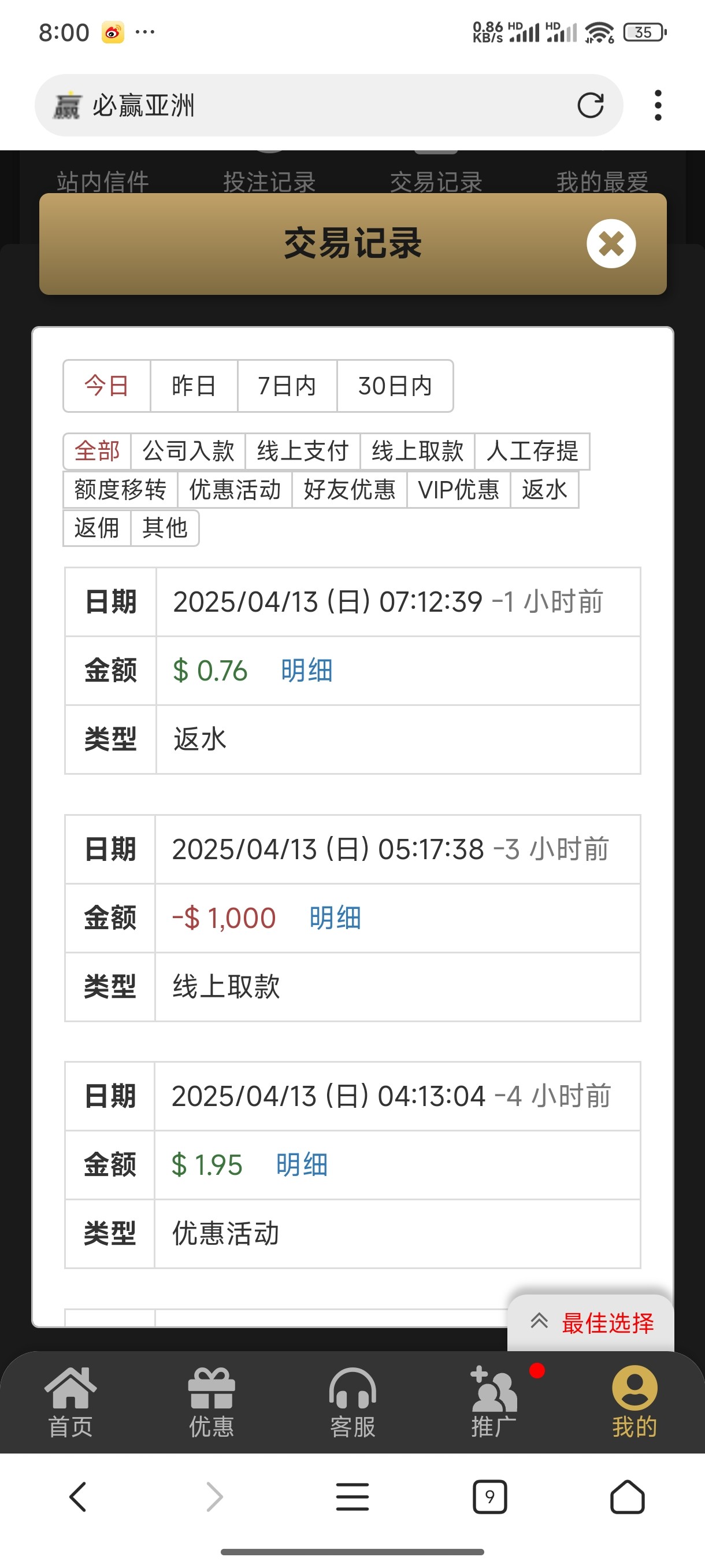Open the browser tabs switcher

(x=489, y=1496)
